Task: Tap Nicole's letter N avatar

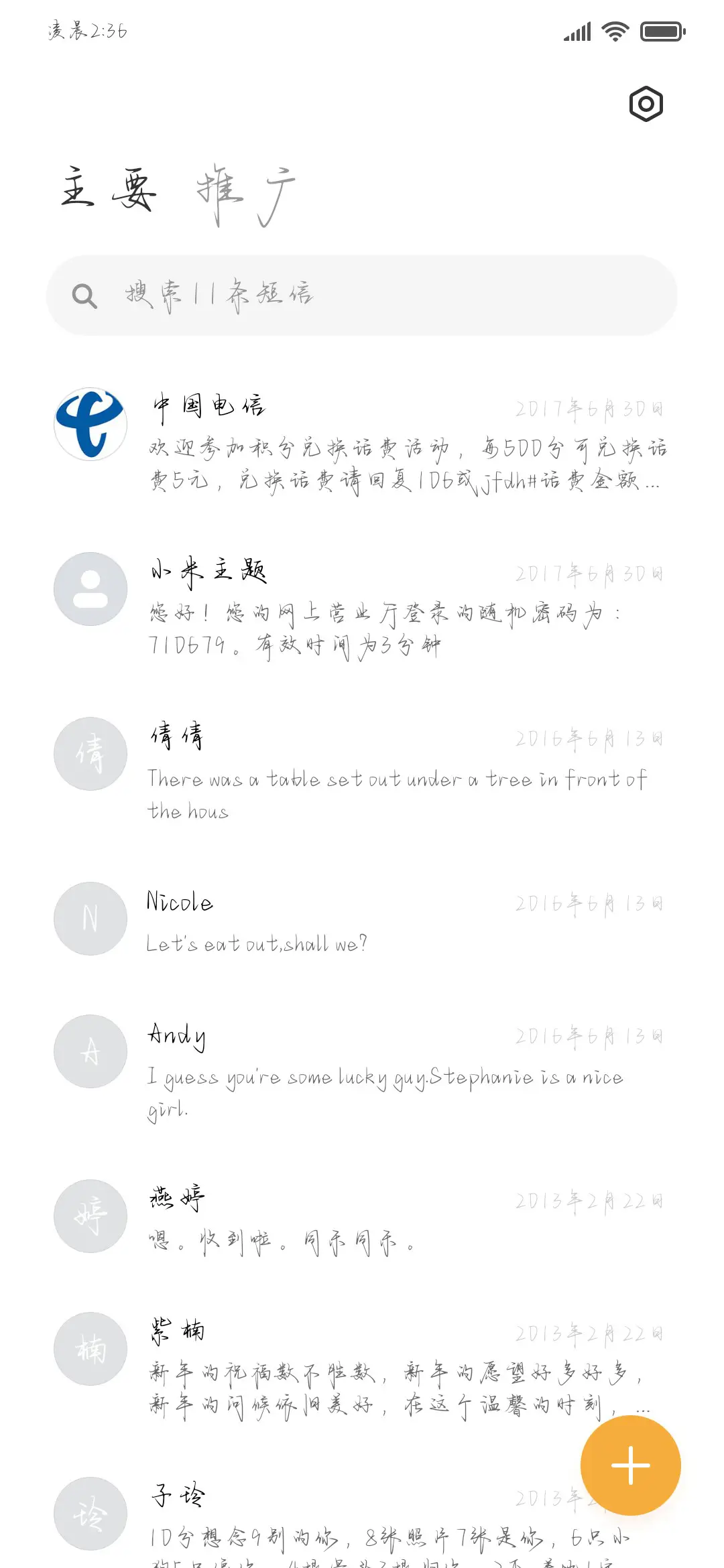Action: tap(90, 918)
